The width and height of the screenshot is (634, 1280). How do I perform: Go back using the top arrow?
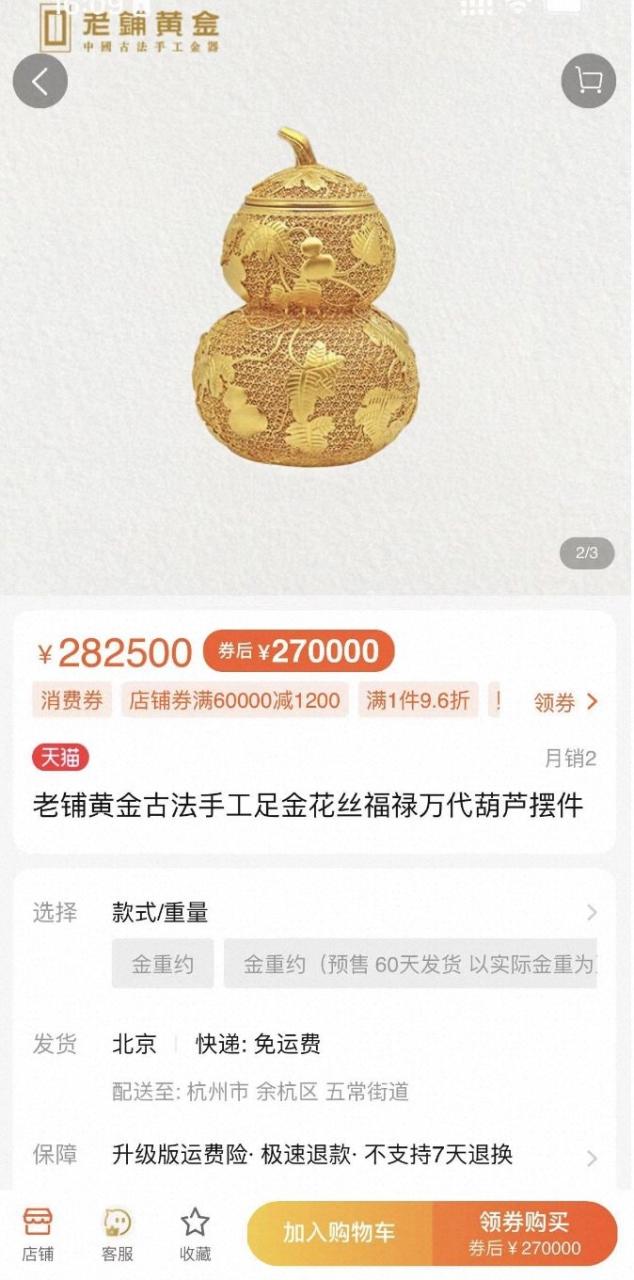click(40, 81)
